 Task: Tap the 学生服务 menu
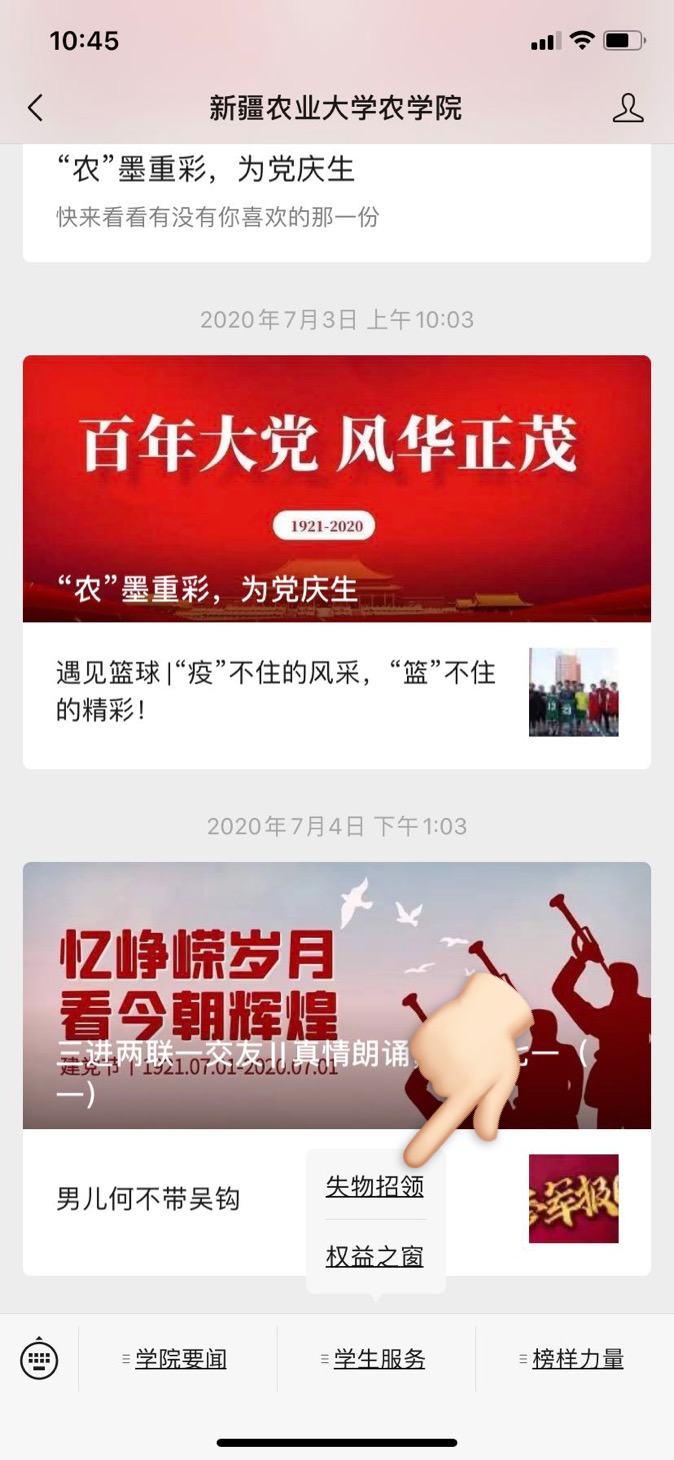point(378,1359)
